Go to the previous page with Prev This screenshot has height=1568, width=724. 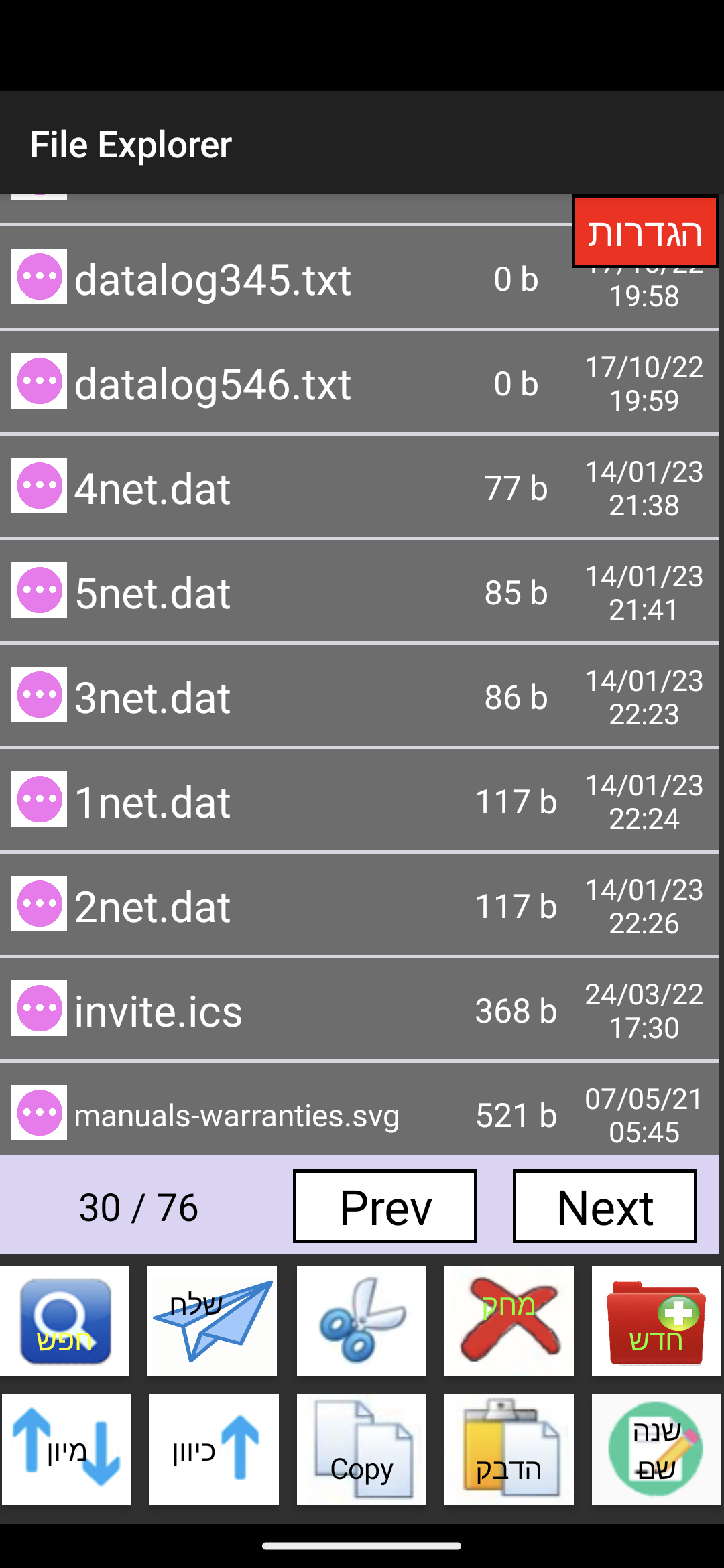pos(385,1206)
